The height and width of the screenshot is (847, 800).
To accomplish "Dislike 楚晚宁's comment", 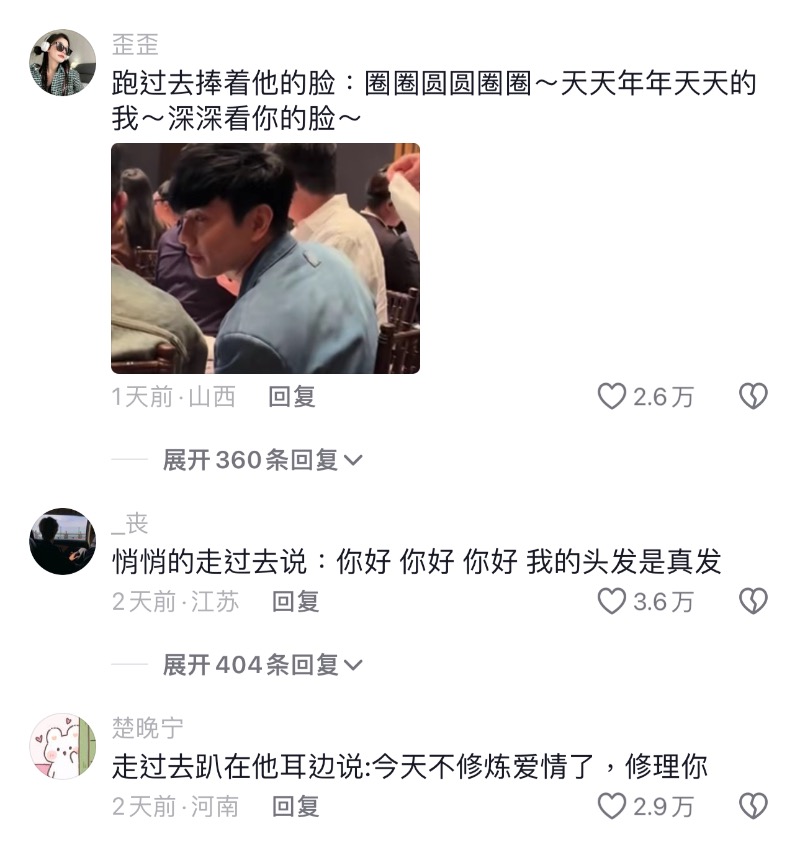I will [x=753, y=806].
